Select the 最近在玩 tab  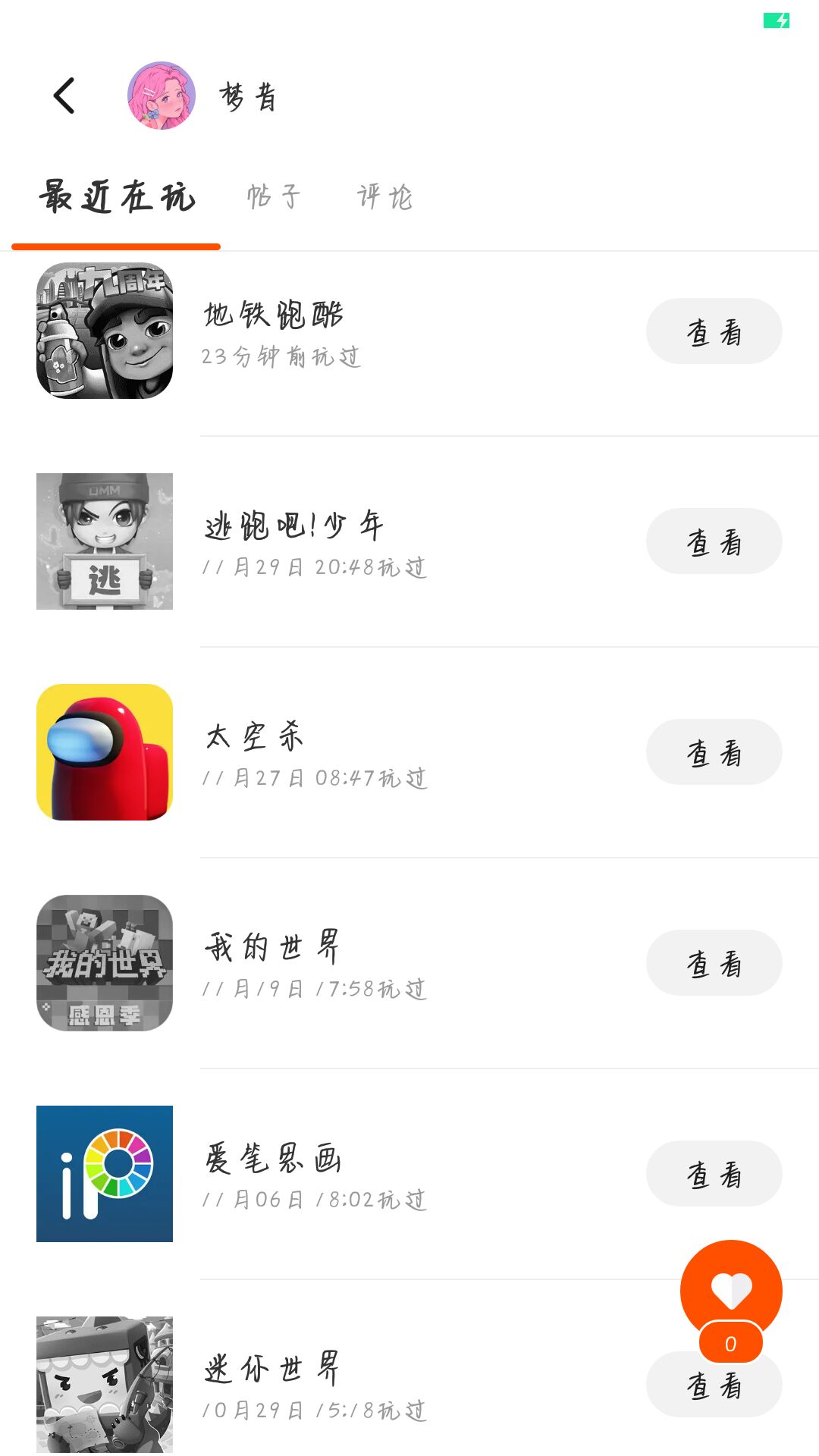coord(118,196)
